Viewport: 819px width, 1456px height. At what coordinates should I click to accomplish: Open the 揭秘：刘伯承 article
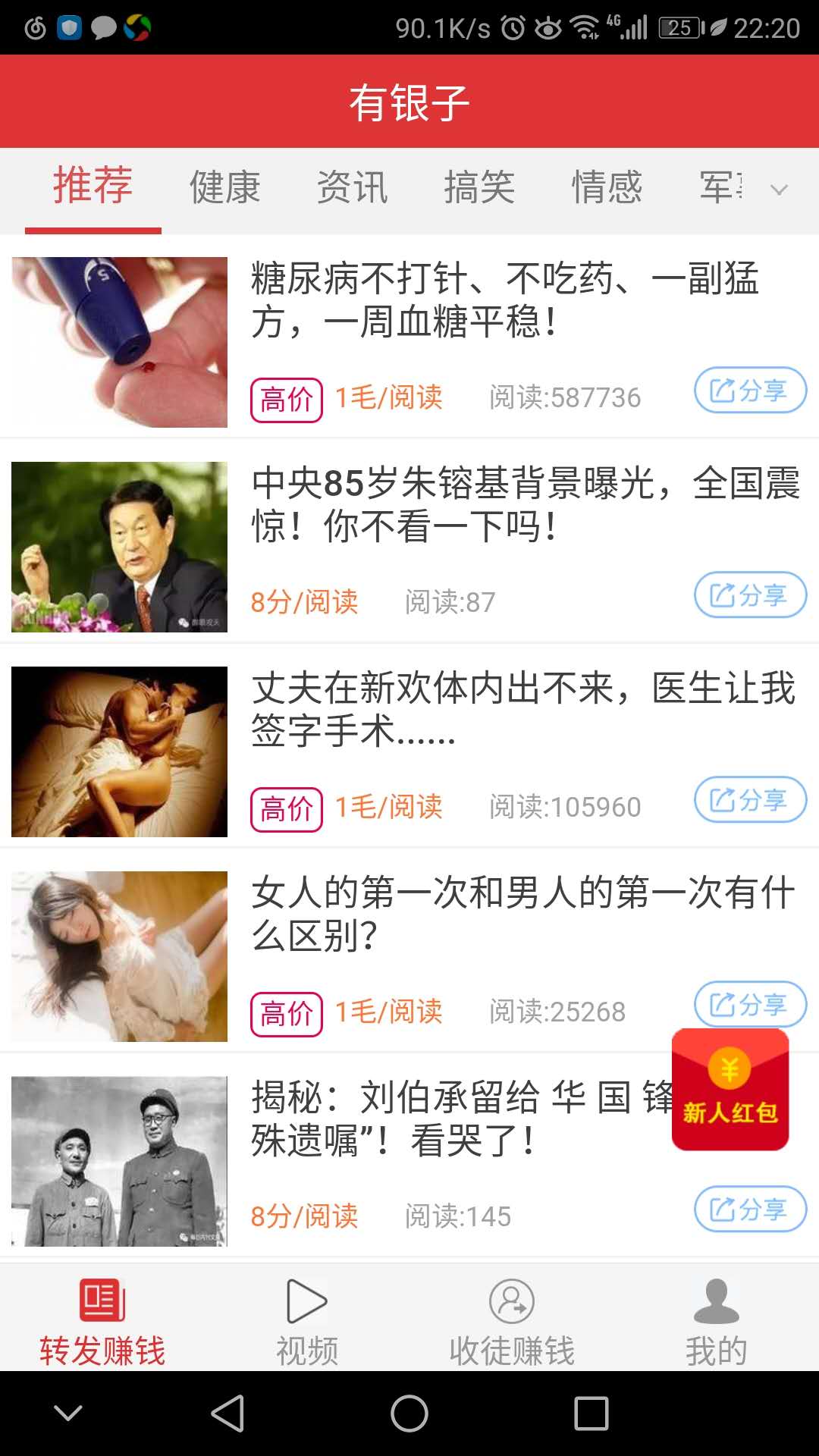(455, 1119)
